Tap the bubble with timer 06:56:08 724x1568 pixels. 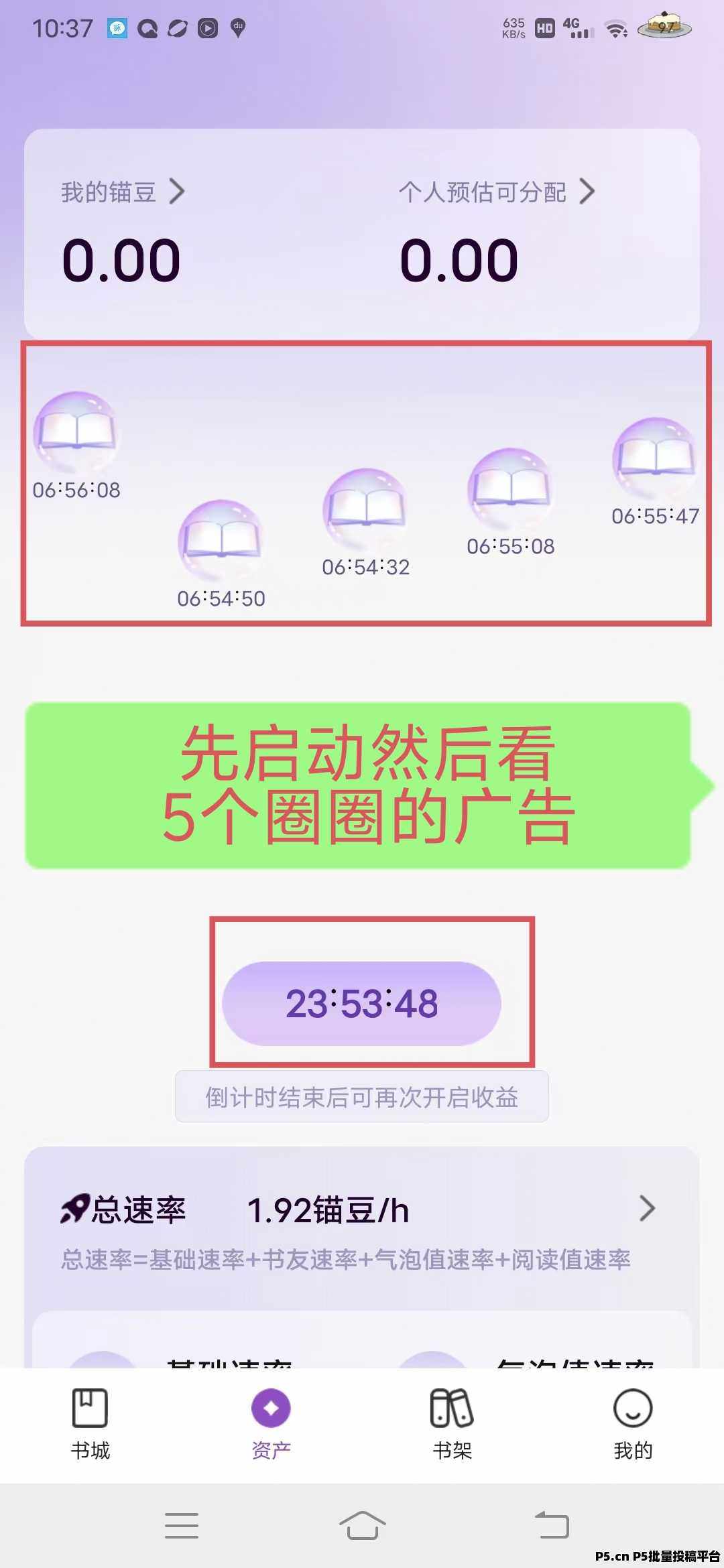point(76,433)
